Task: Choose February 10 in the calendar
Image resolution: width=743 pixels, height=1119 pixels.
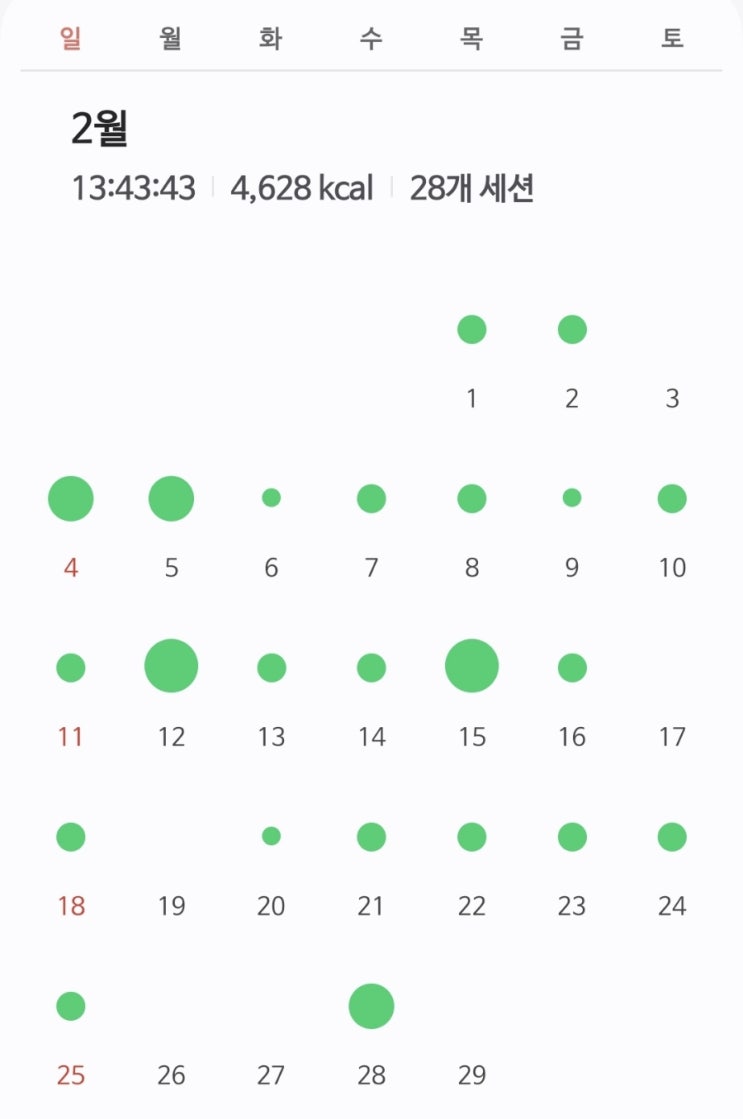Action: [671, 528]
